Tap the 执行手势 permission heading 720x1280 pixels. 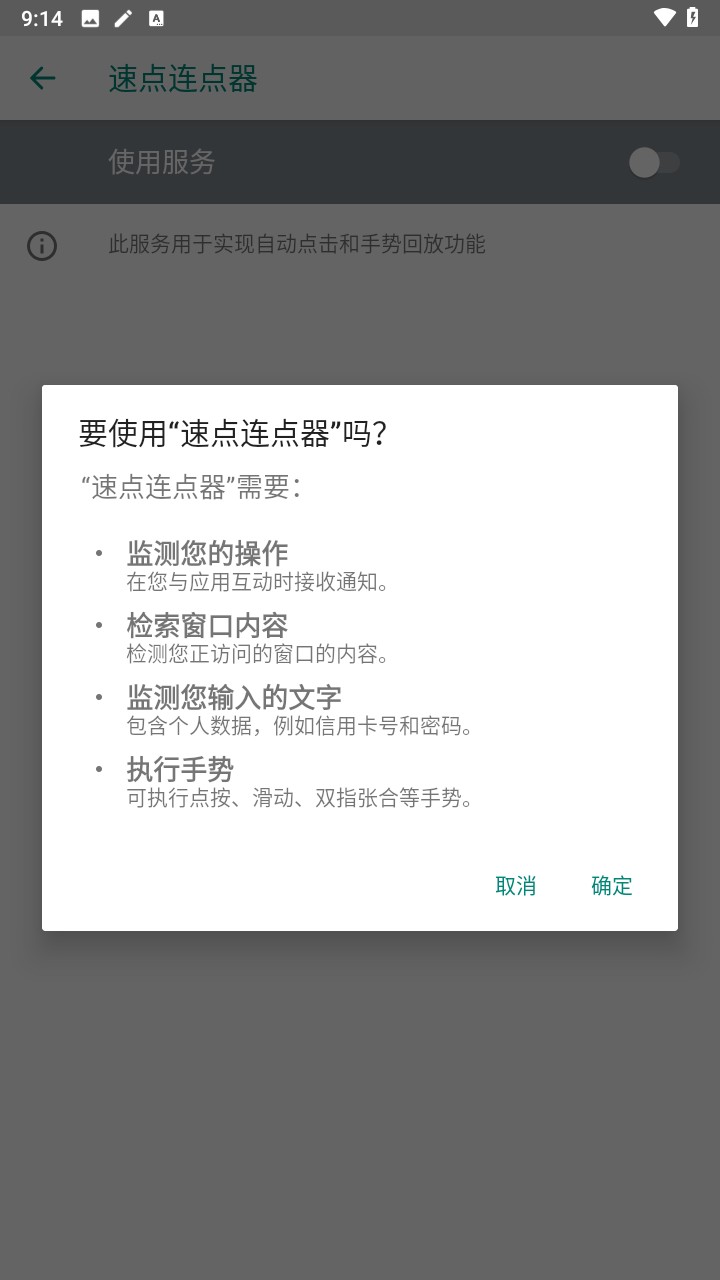(x=179, y=770)
